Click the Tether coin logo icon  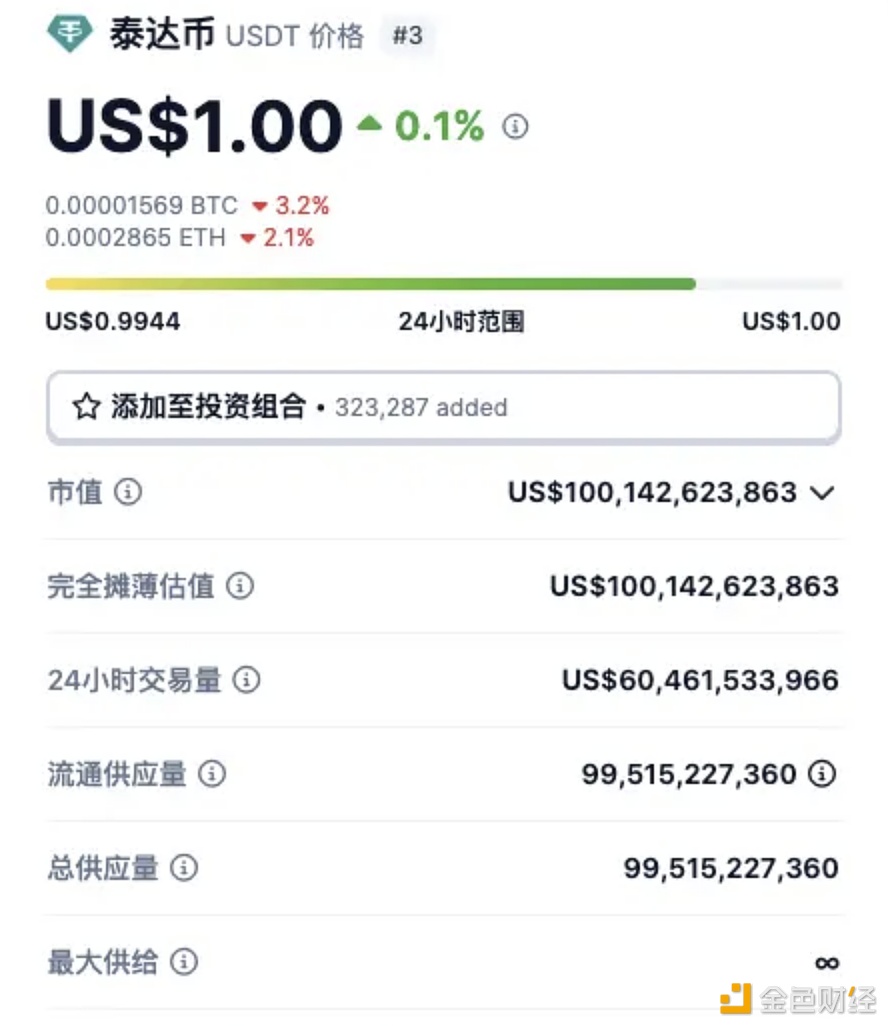pyautogui.click(x=68, y=32)
